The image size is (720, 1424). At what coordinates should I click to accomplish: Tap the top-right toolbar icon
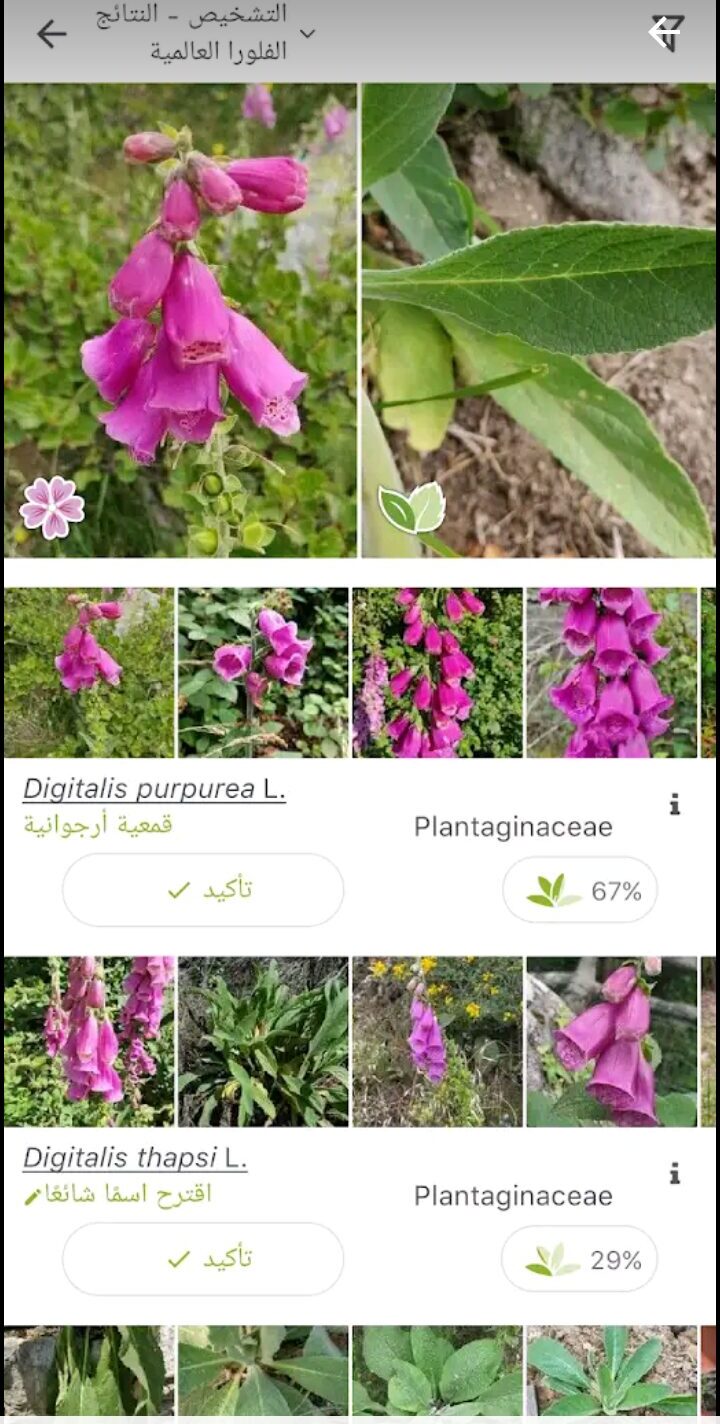665,34
